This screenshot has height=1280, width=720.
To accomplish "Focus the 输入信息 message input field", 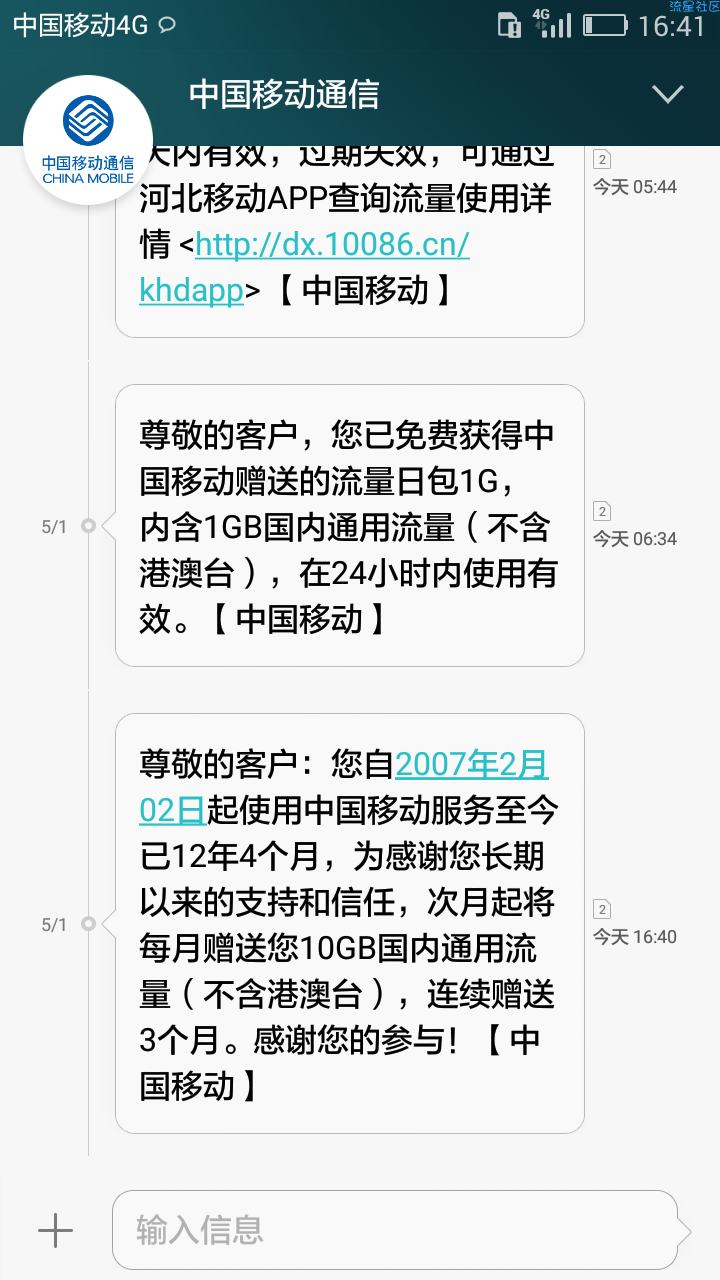I will 395,1230.
